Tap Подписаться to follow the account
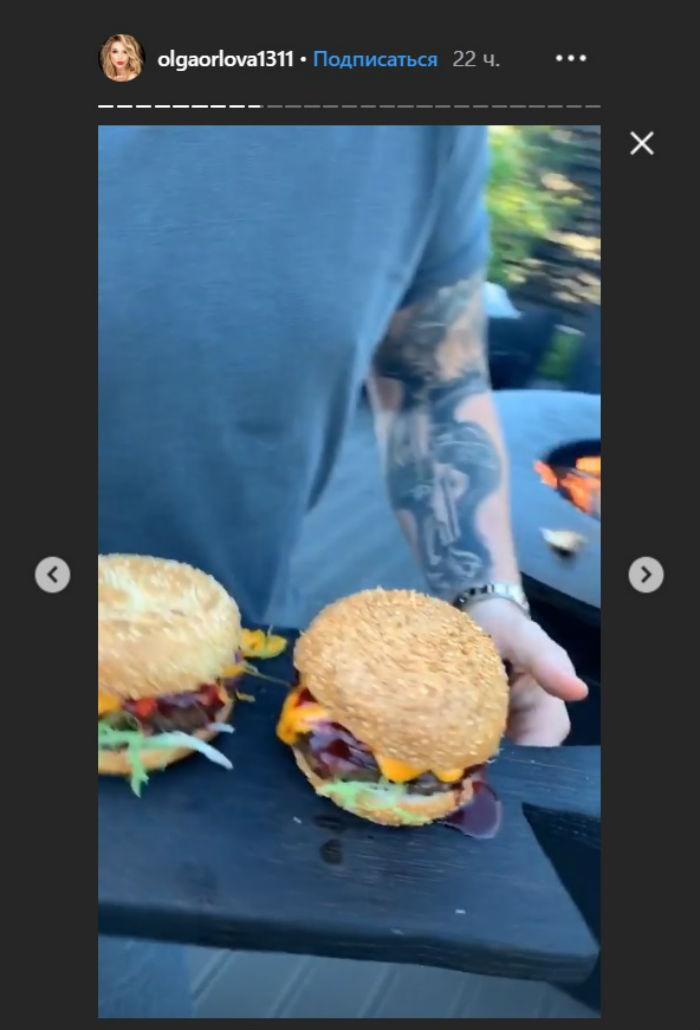 pyautogui.click(x=375, y=59)
